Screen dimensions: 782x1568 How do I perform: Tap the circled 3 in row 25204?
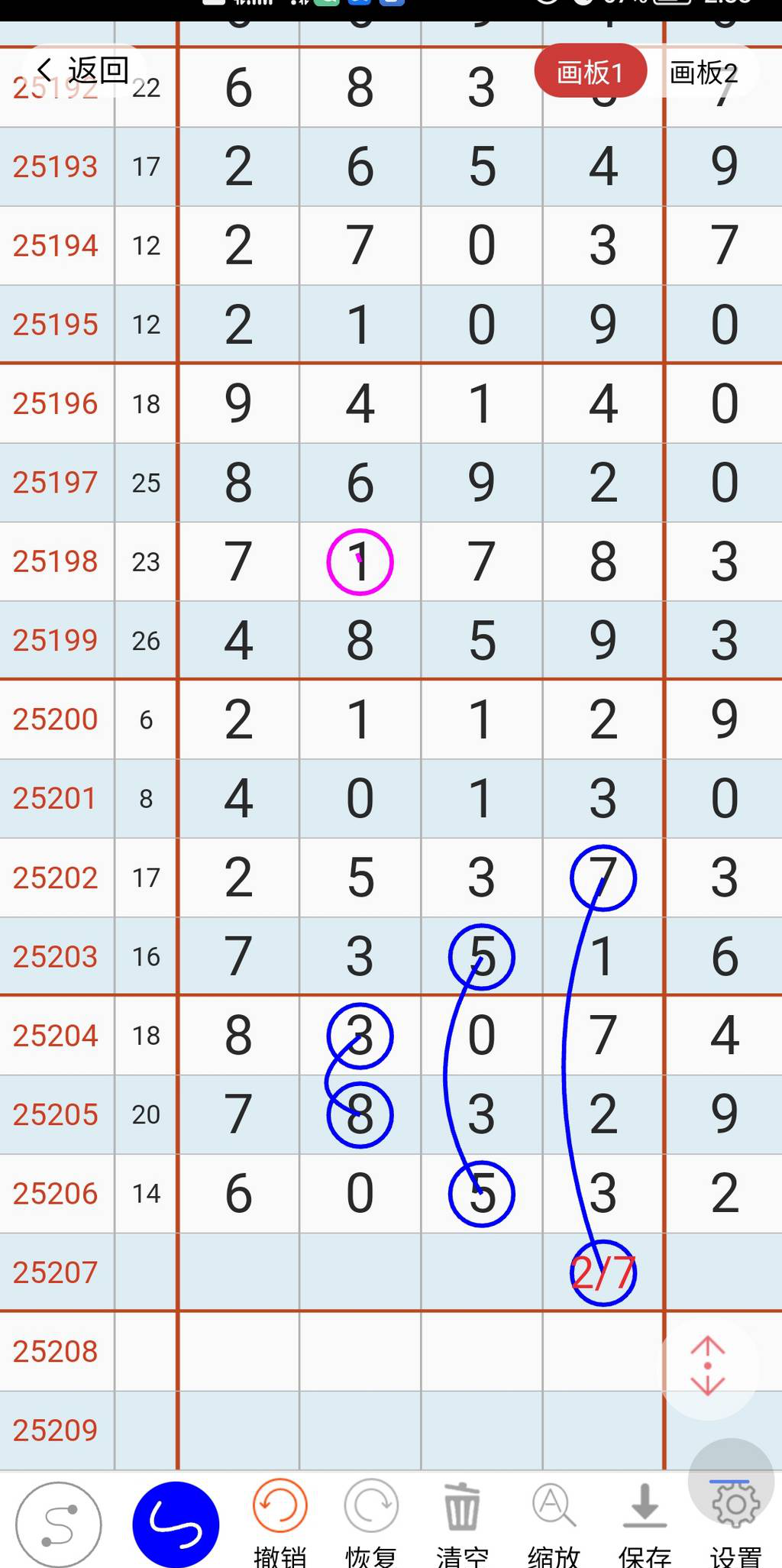click(x=360, y=1035)
